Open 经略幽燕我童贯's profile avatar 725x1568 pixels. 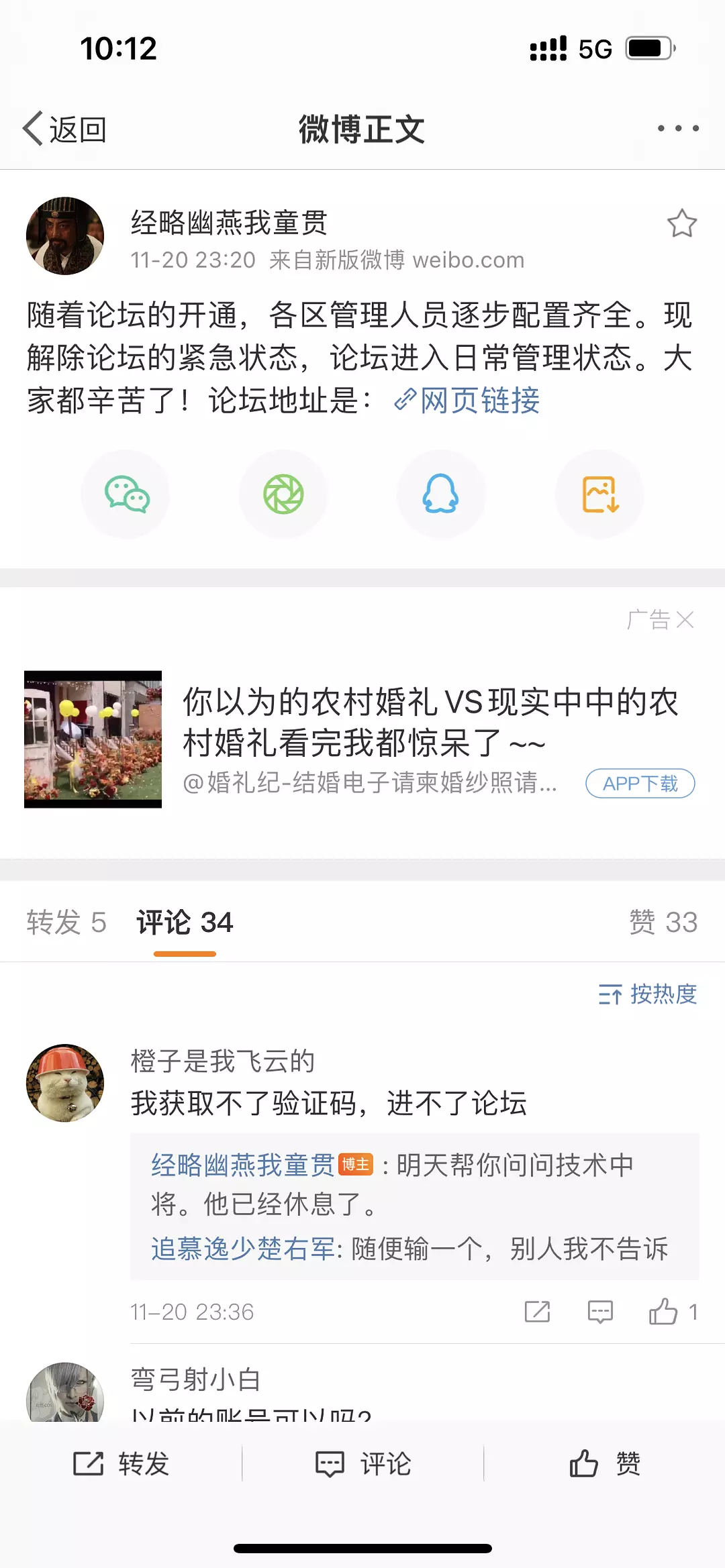pyautogui.click(x=65, y=236)
